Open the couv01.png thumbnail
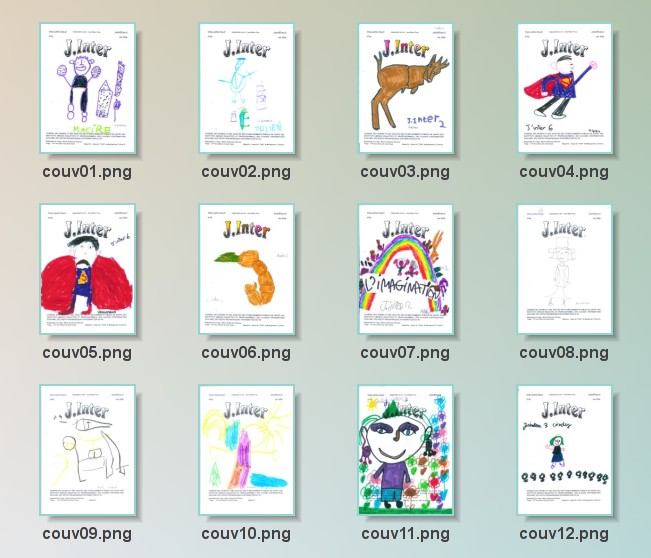 point(87,88)
